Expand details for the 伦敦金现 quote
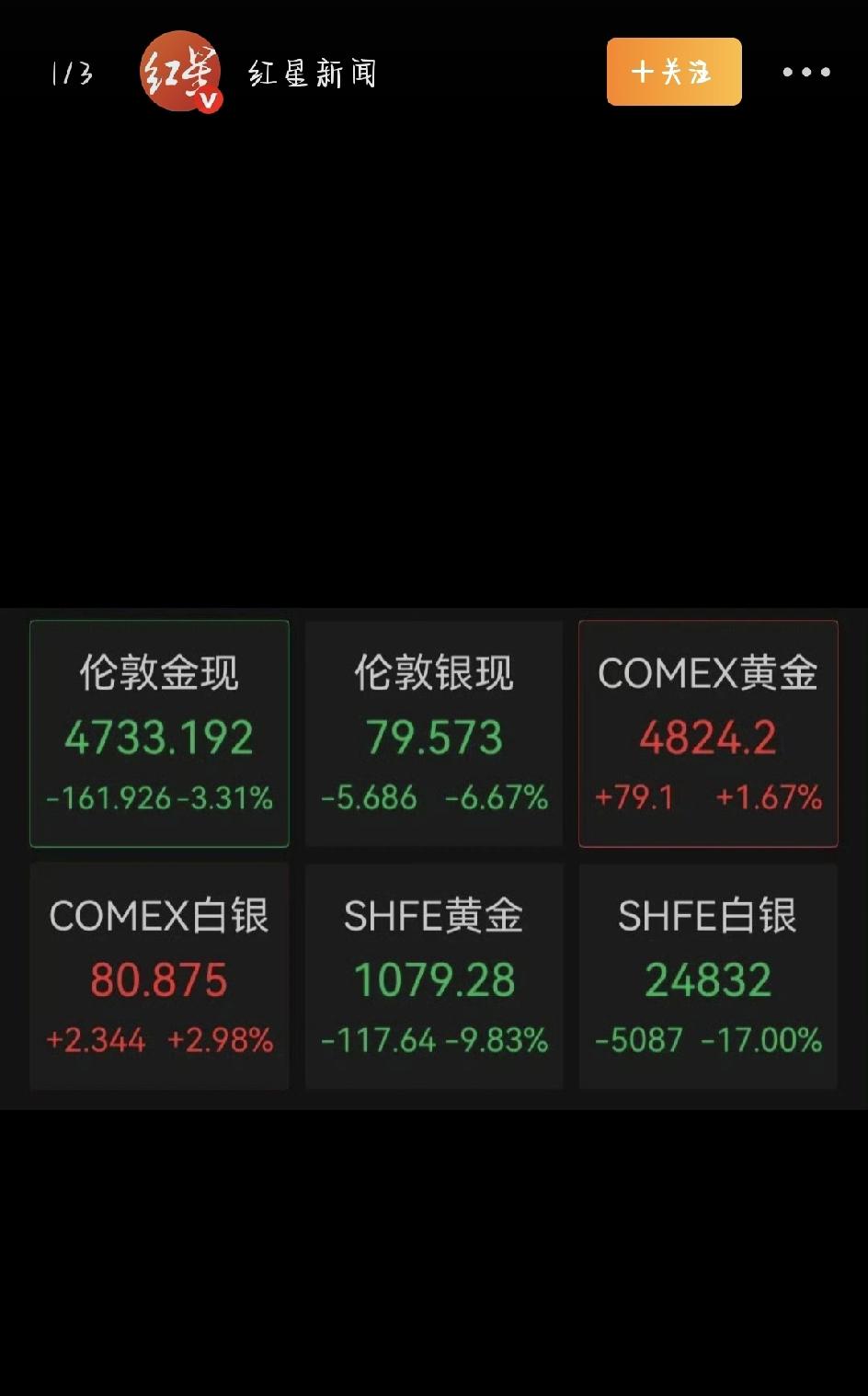 (158, 733)
